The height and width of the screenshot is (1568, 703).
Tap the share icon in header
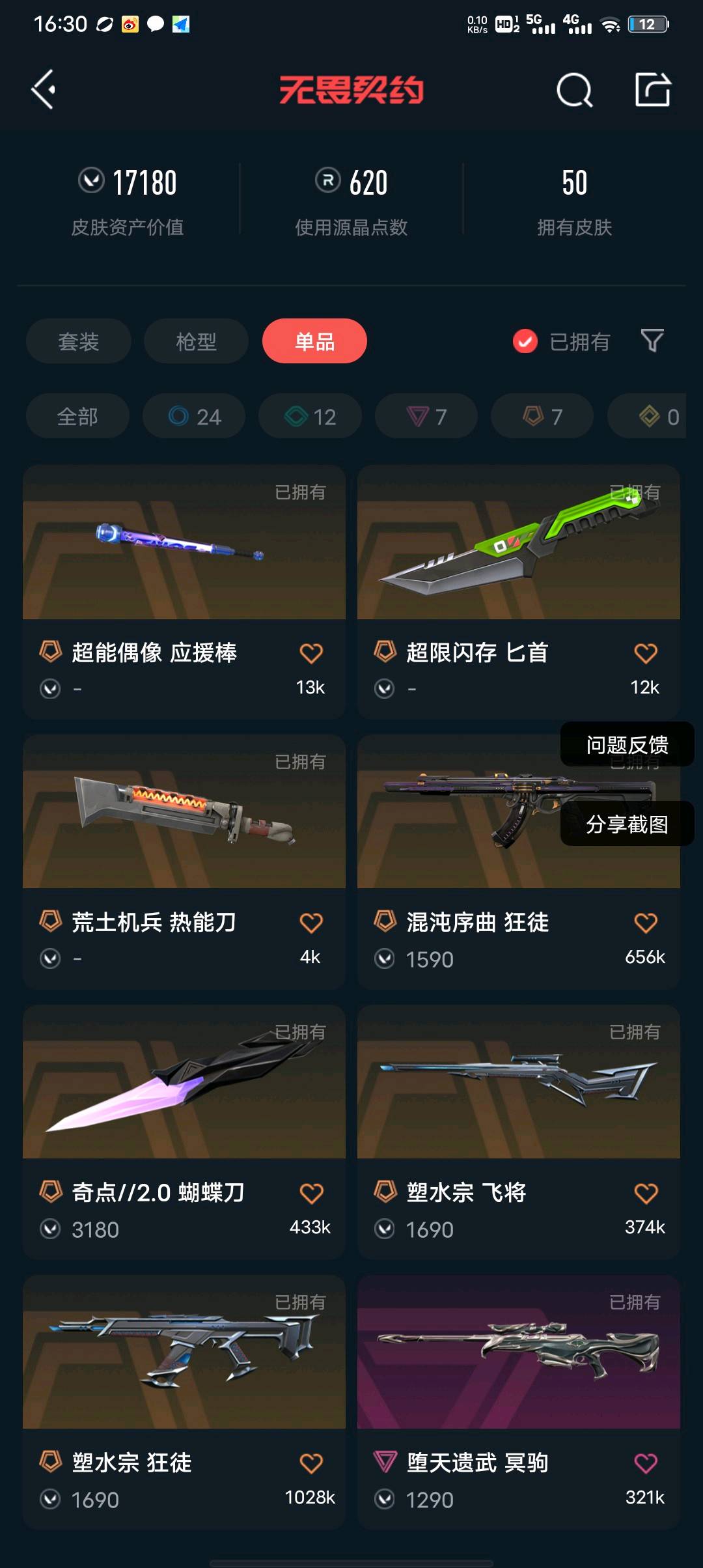click(653, 89)
